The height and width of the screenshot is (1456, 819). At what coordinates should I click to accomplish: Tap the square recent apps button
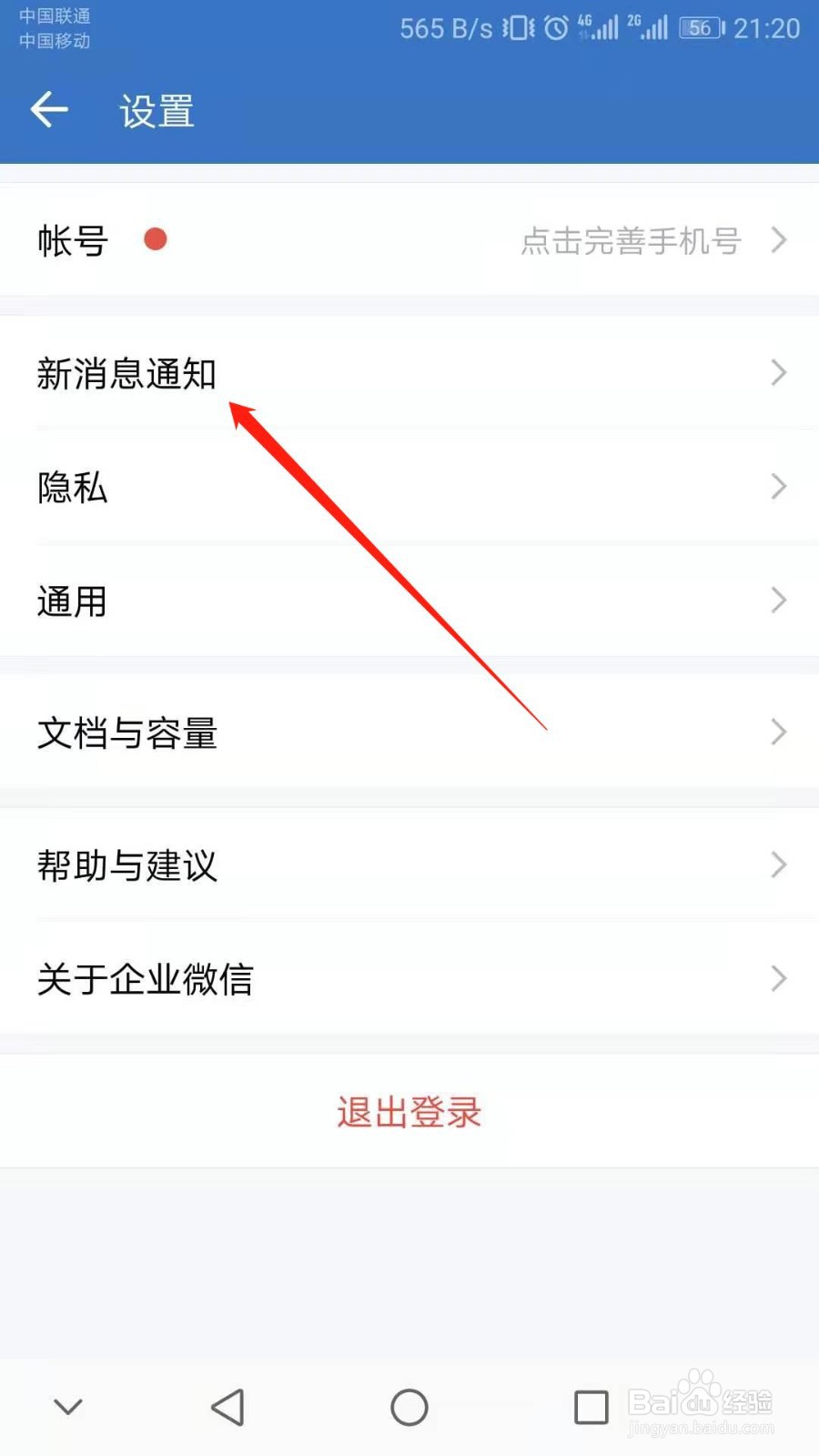[x=591, y=1406]
